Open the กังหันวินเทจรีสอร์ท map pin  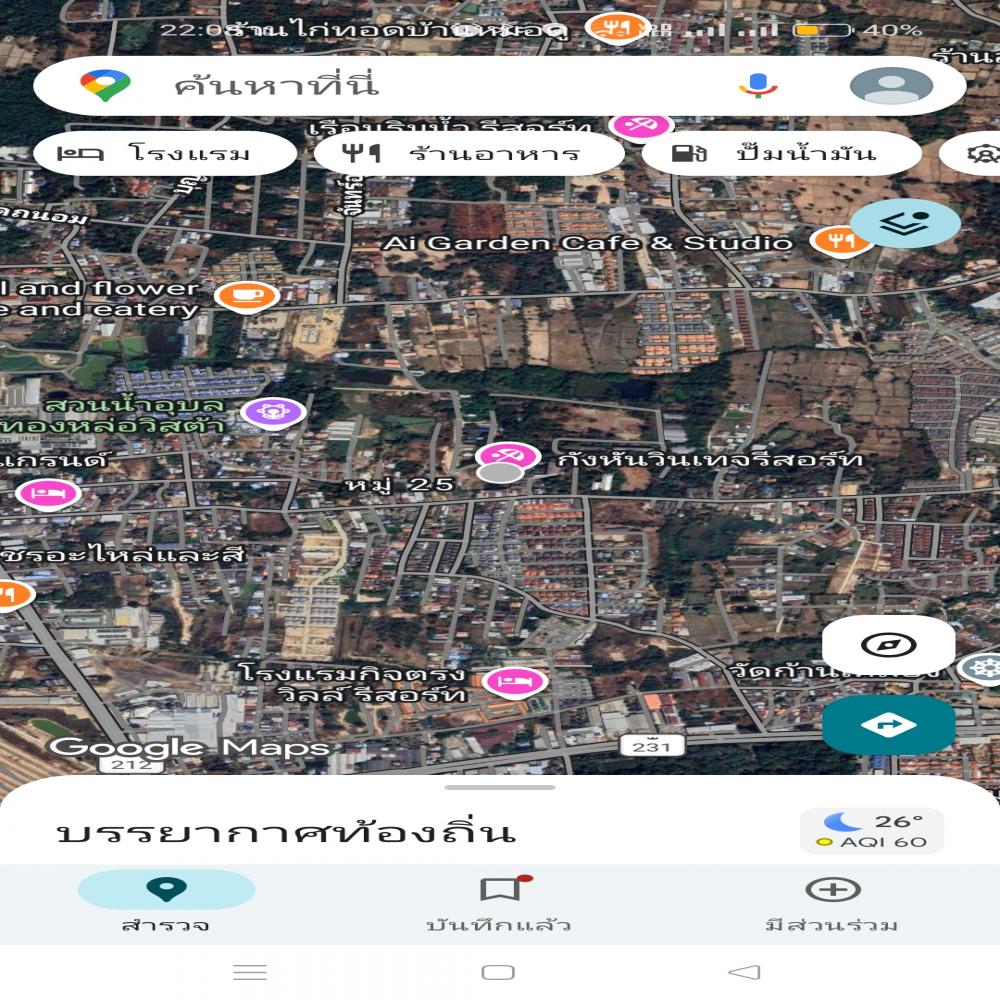point(508,457)
